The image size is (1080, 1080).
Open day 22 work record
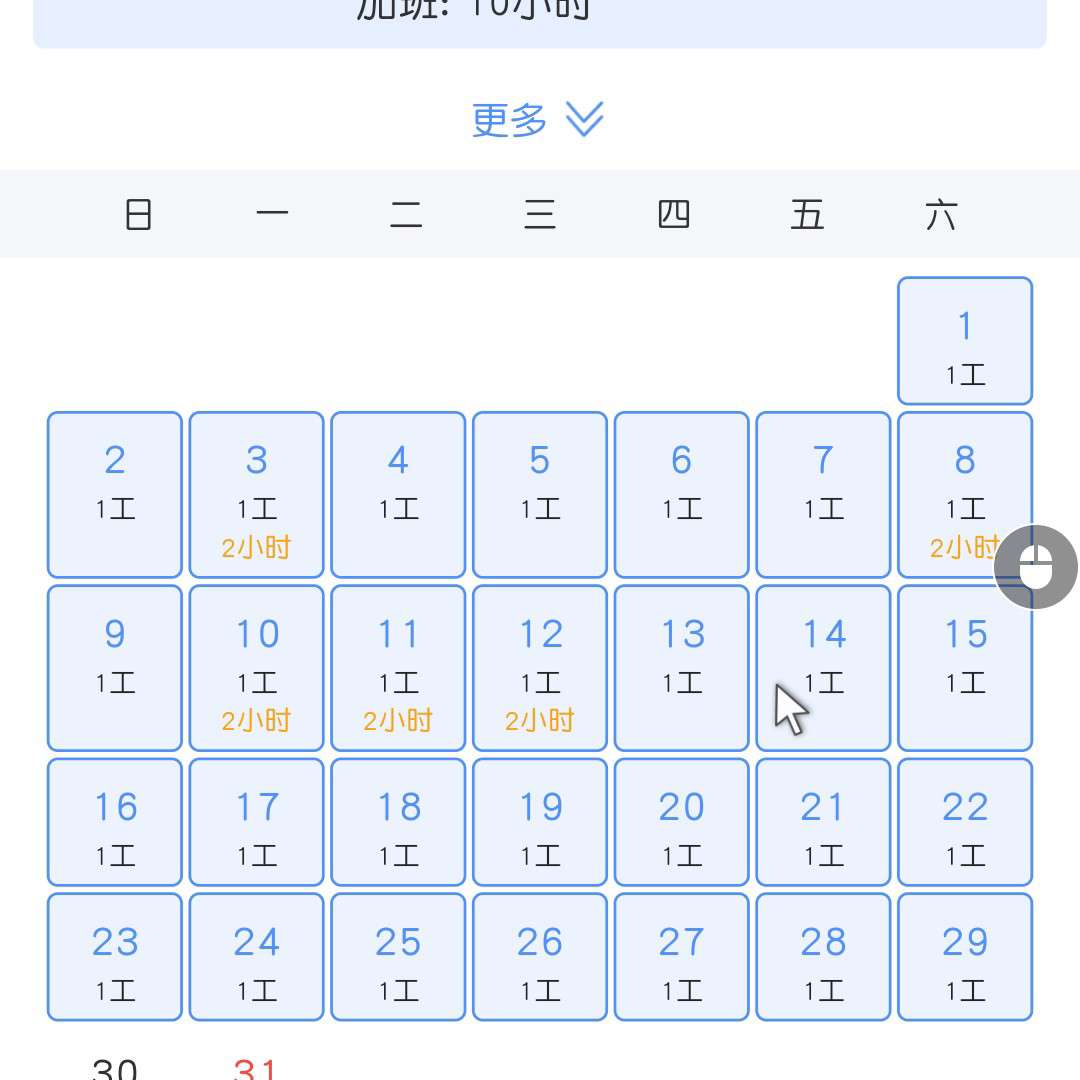click(965, 822)
